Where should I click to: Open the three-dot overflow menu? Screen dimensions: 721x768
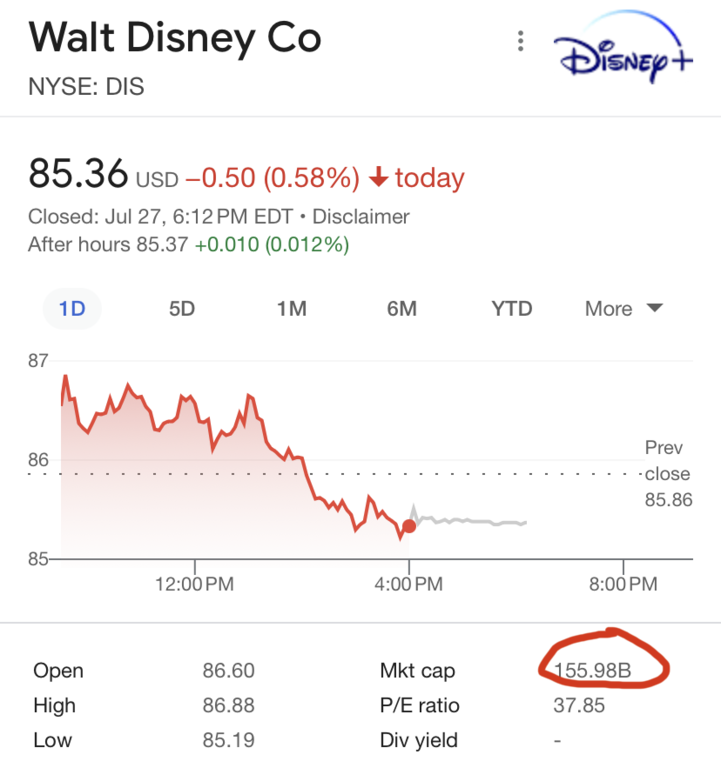[520, 41]
